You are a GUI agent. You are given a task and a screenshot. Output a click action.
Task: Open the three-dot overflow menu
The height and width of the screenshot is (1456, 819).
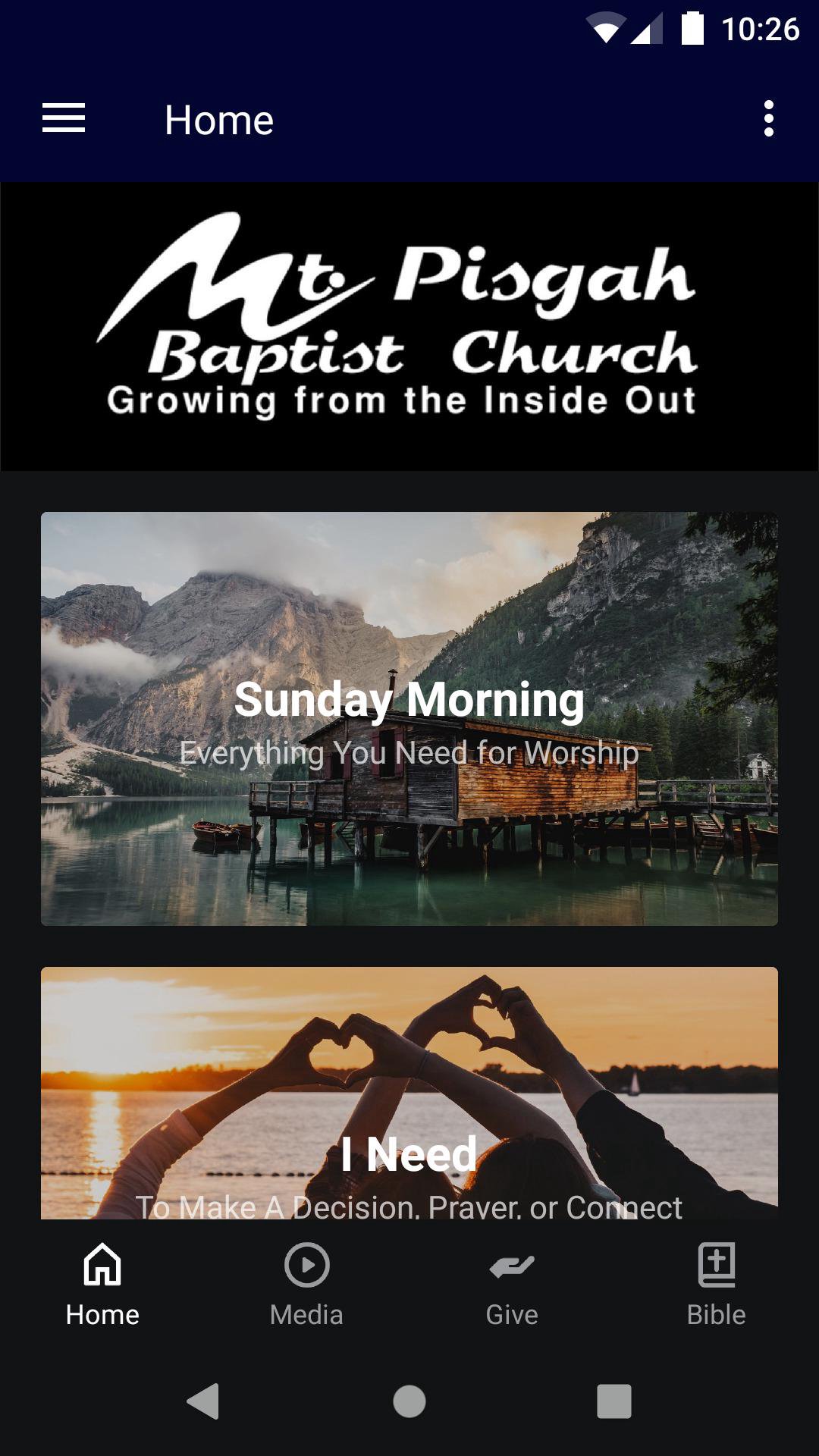(x=768, y=119)
